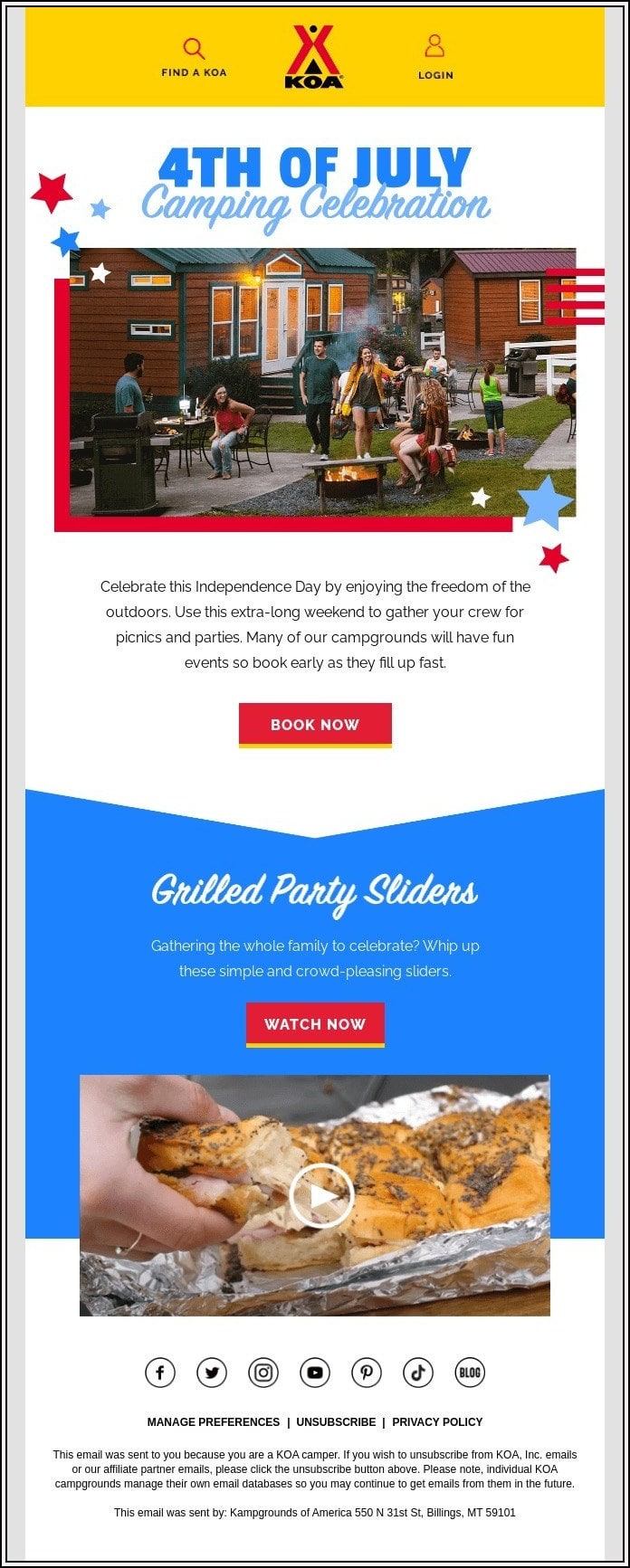Open KOA's YouTube channel
Image resolution: width=630 pixels, height=1568 pixels.
[x=315, y=1373]
